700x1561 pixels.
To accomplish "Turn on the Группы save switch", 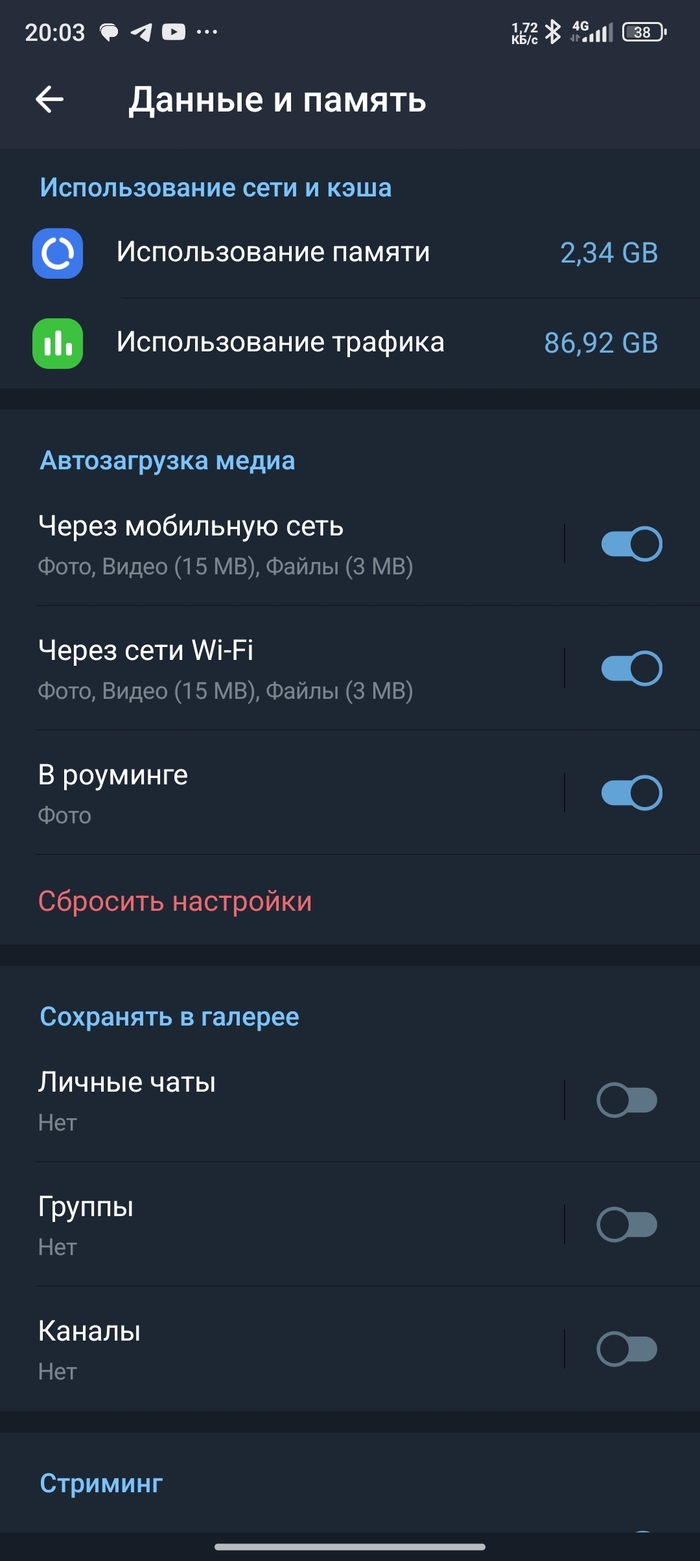I will (x=627, y=1225).
